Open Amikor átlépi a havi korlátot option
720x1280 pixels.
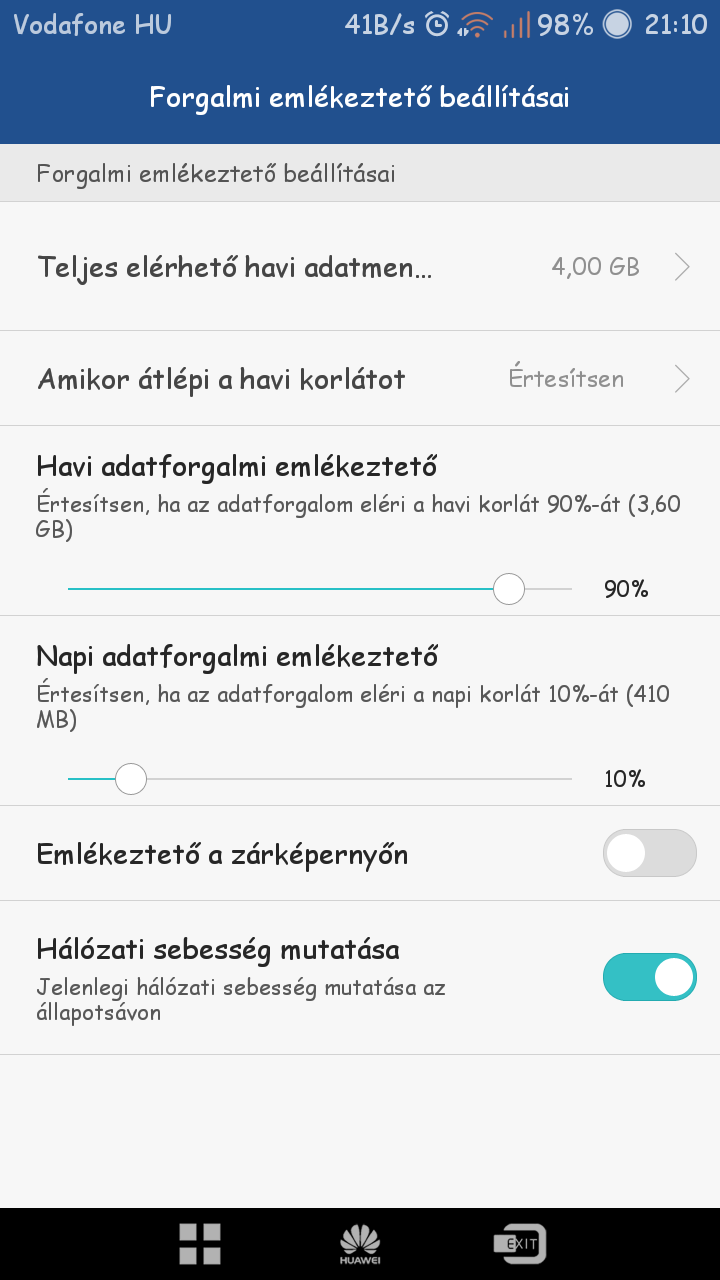point(360,379)
